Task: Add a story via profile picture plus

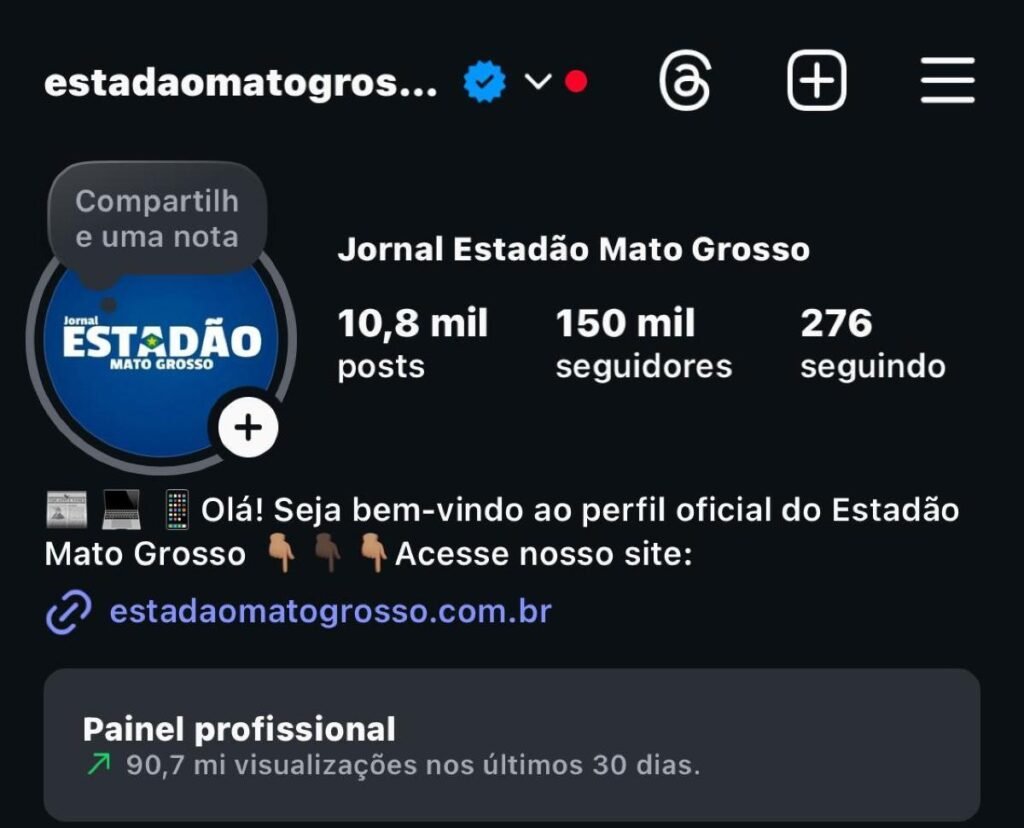Action: 247,428
